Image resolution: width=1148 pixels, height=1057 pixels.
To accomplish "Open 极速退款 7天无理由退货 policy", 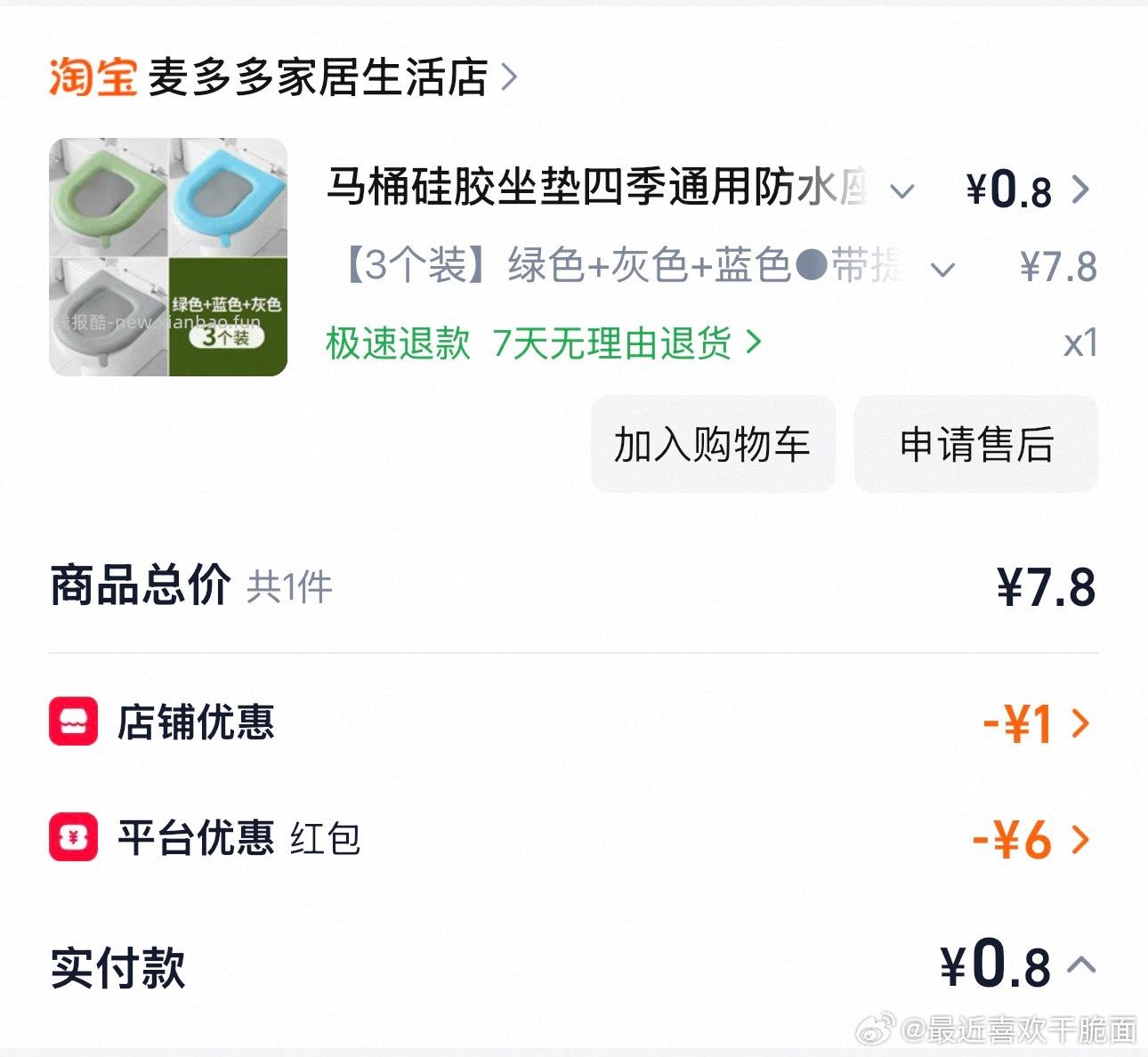I will (543, 343).
